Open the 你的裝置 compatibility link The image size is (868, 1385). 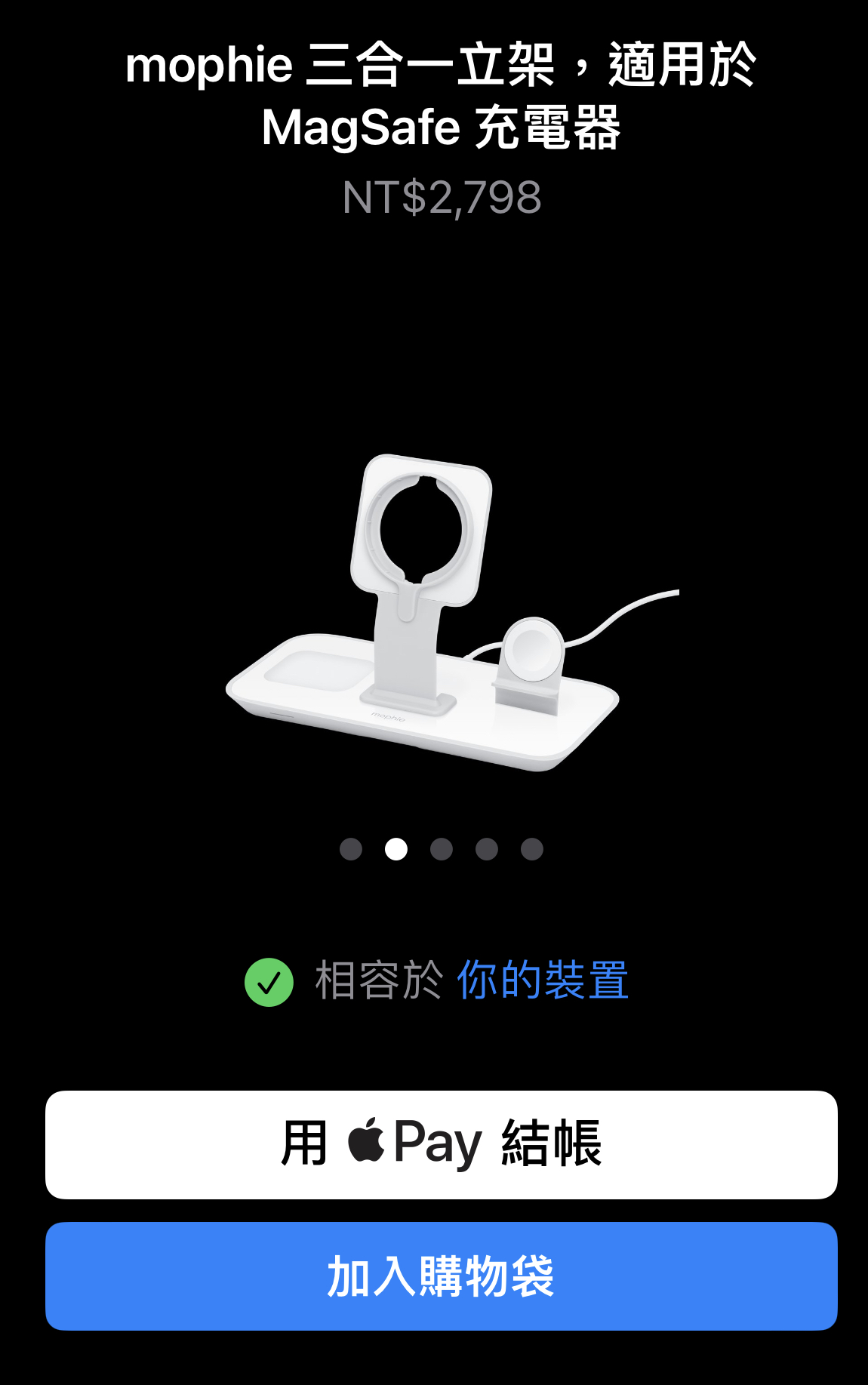pyautogui.click(x=542, y=980)
